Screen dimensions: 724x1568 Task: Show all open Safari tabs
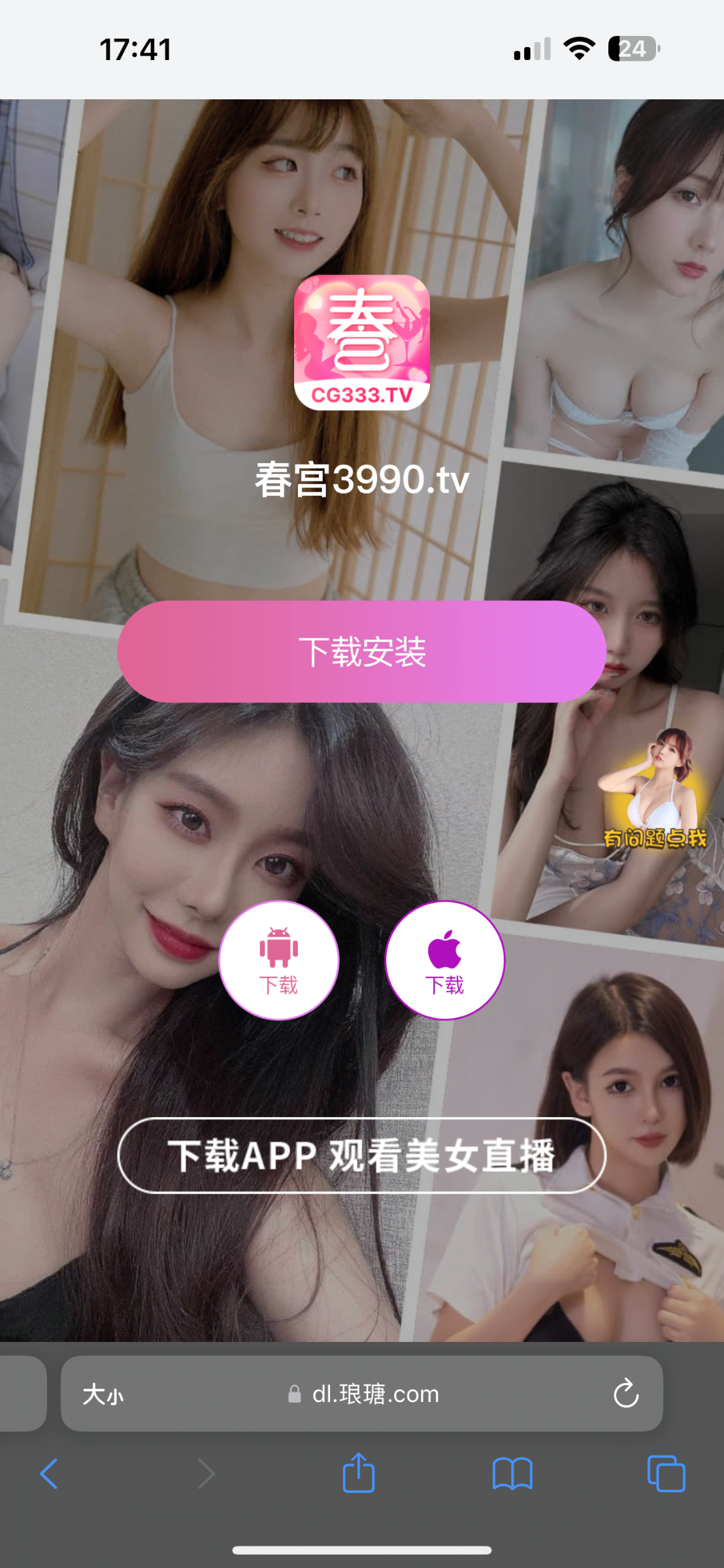666,1474
